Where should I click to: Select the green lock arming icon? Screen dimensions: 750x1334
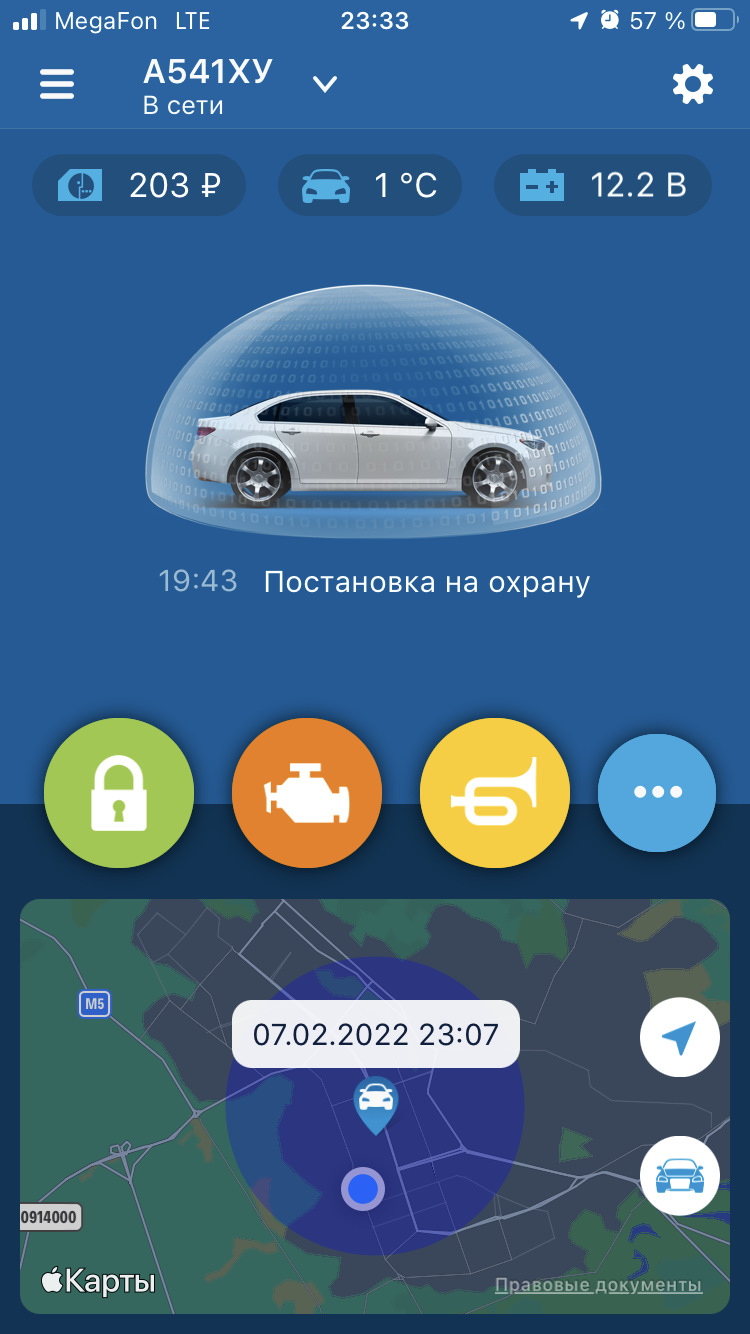[x=118, y=792]
